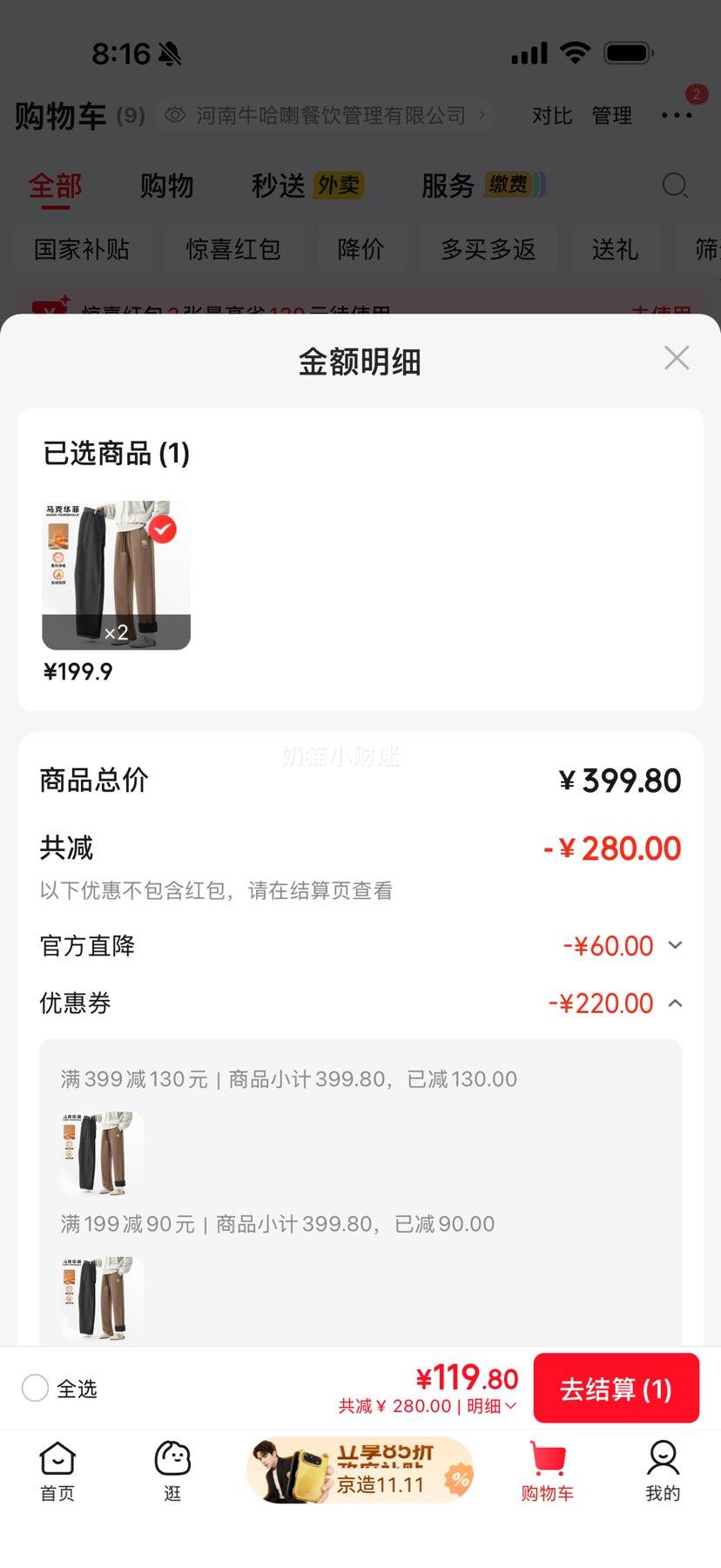721x1568 pixels.
Task: Open the 逛 browse tab
Action: 172,1472
